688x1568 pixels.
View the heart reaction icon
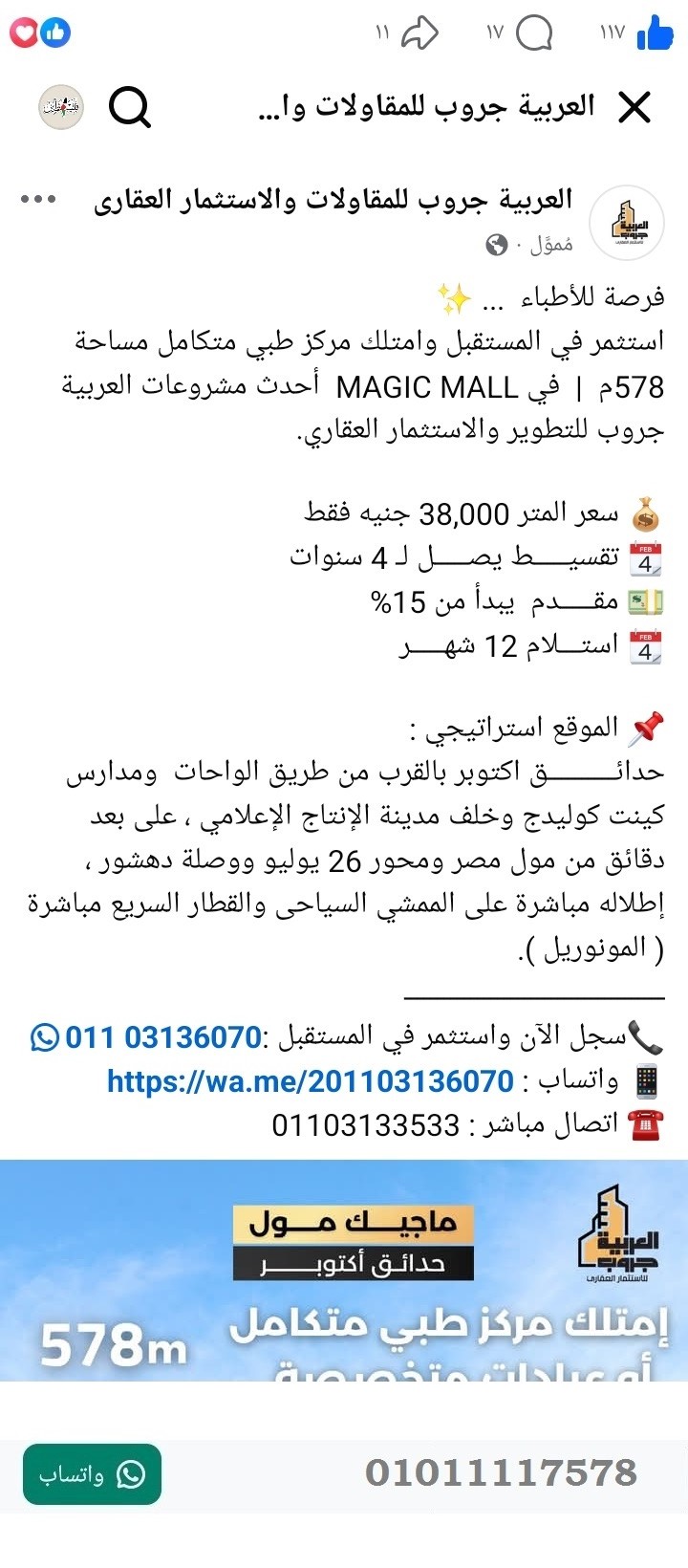tap(25, 33)
